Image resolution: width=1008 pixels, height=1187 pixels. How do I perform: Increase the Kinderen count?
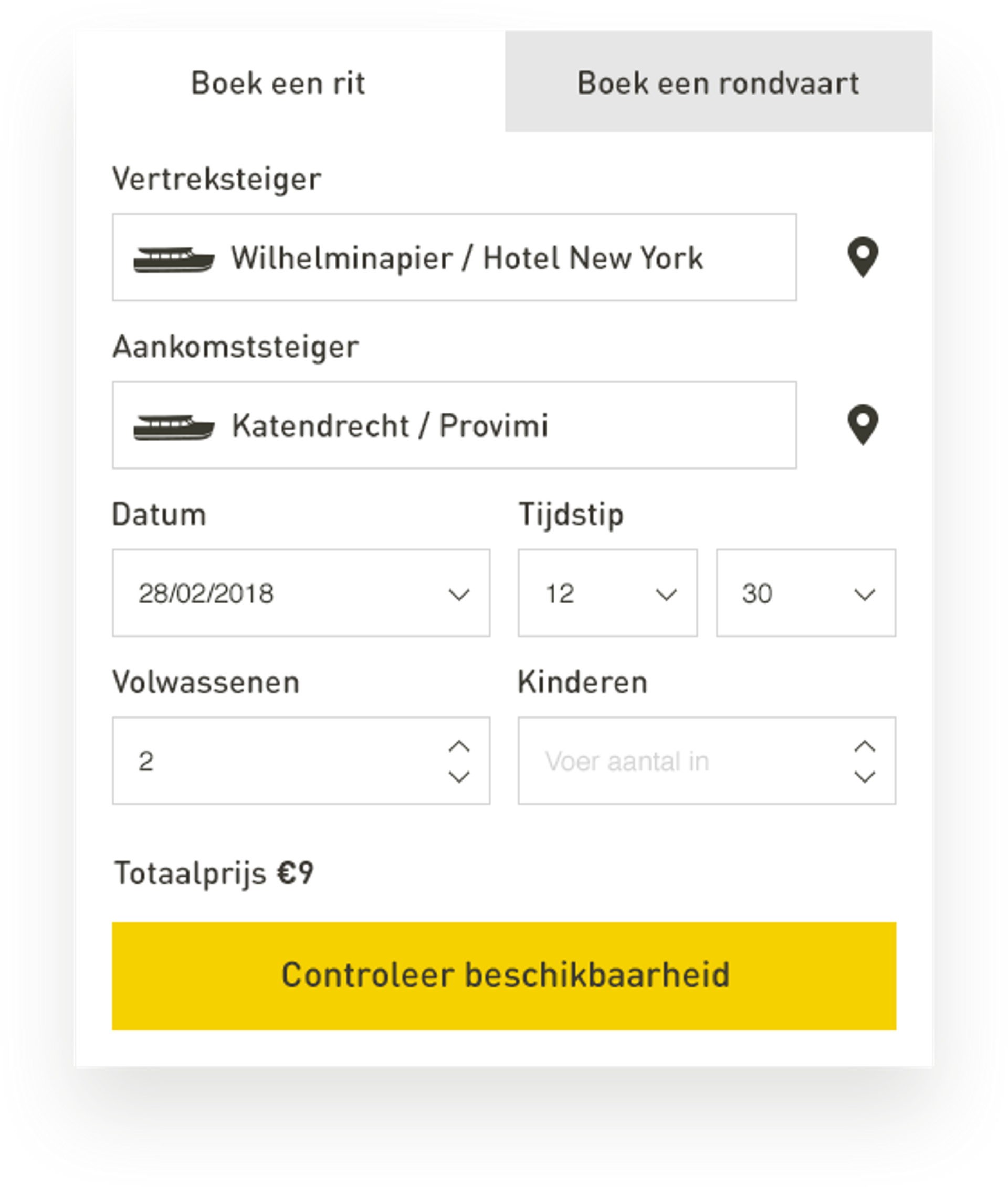(x=865, y=746)
